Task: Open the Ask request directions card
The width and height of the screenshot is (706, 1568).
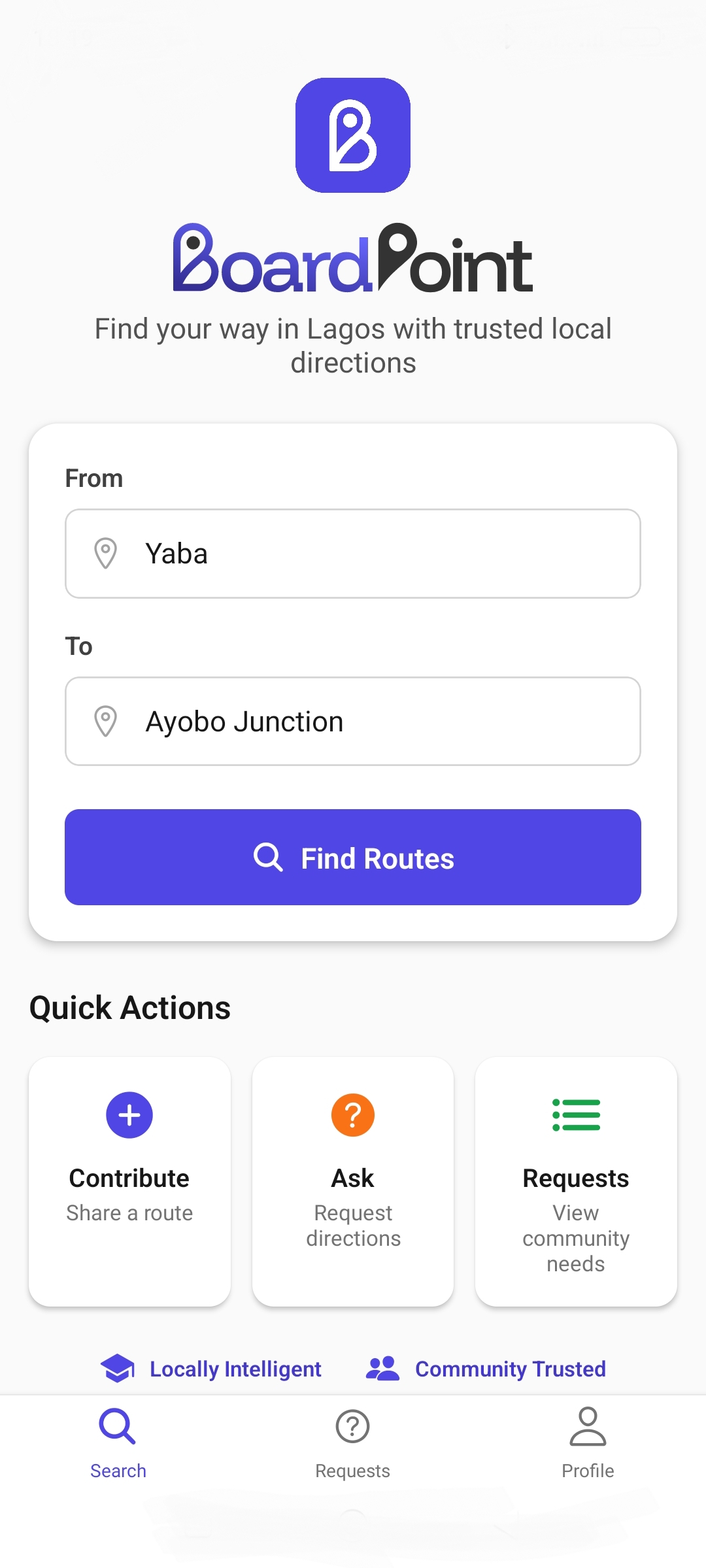Action: point(353,1182)
